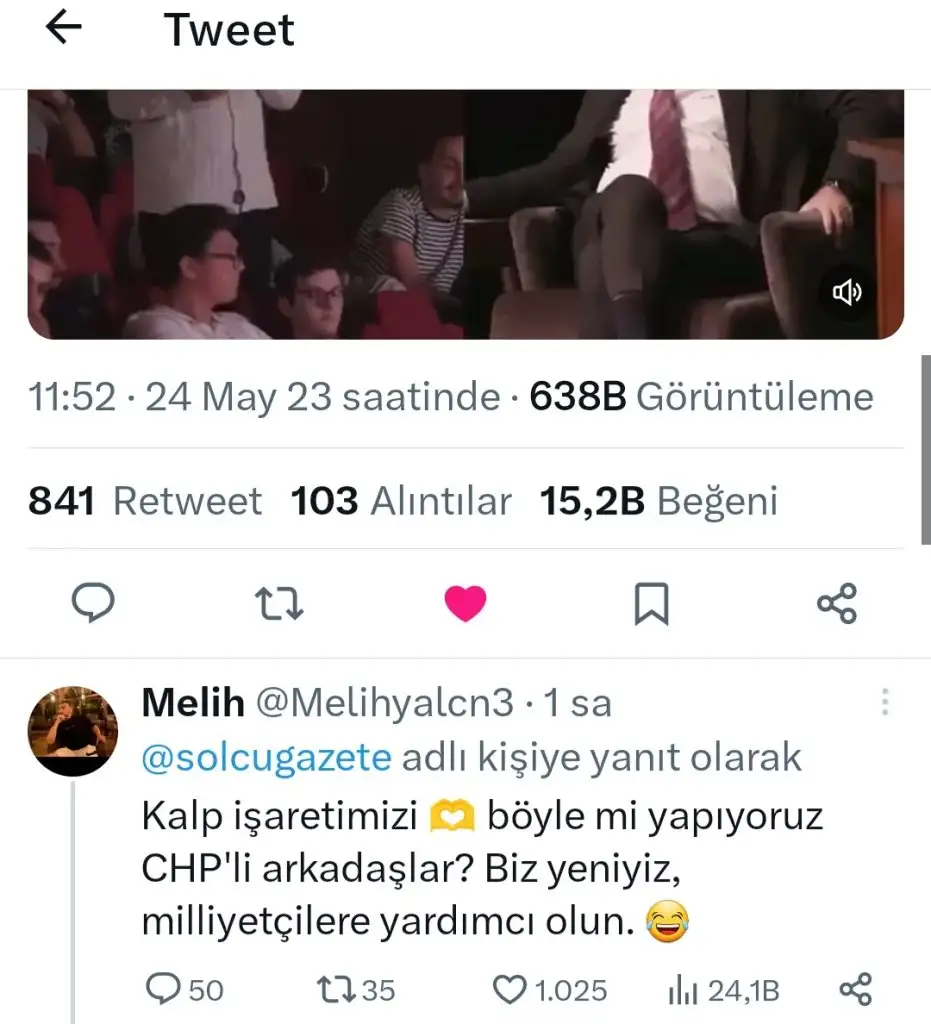The width and height of the screenshot is (931, 1024).
Task: Open the three-dot menu on Melih's reply
Action: point(884,703)
